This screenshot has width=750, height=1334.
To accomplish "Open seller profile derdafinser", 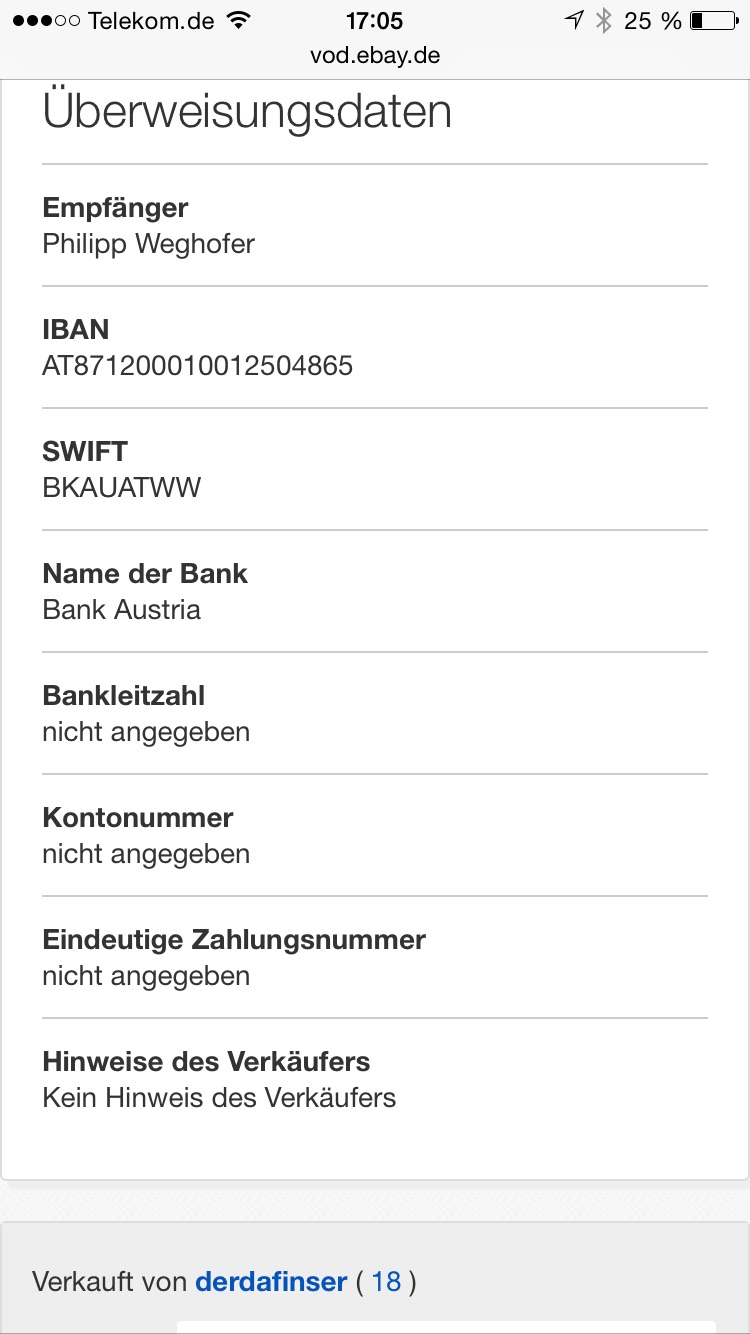I will click(271, 1281).
